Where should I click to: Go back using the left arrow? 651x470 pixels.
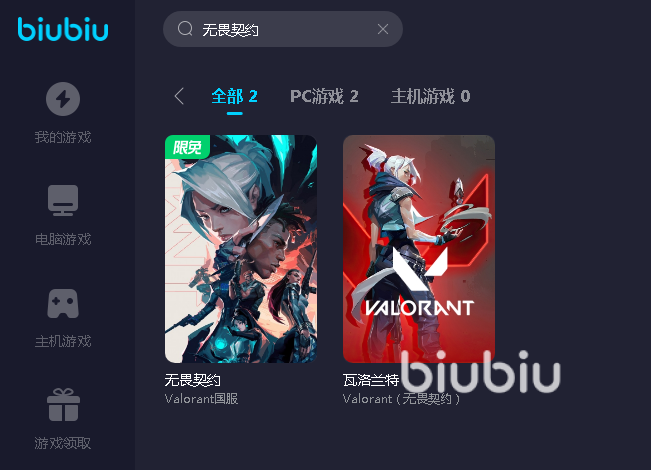click(179, 96)
